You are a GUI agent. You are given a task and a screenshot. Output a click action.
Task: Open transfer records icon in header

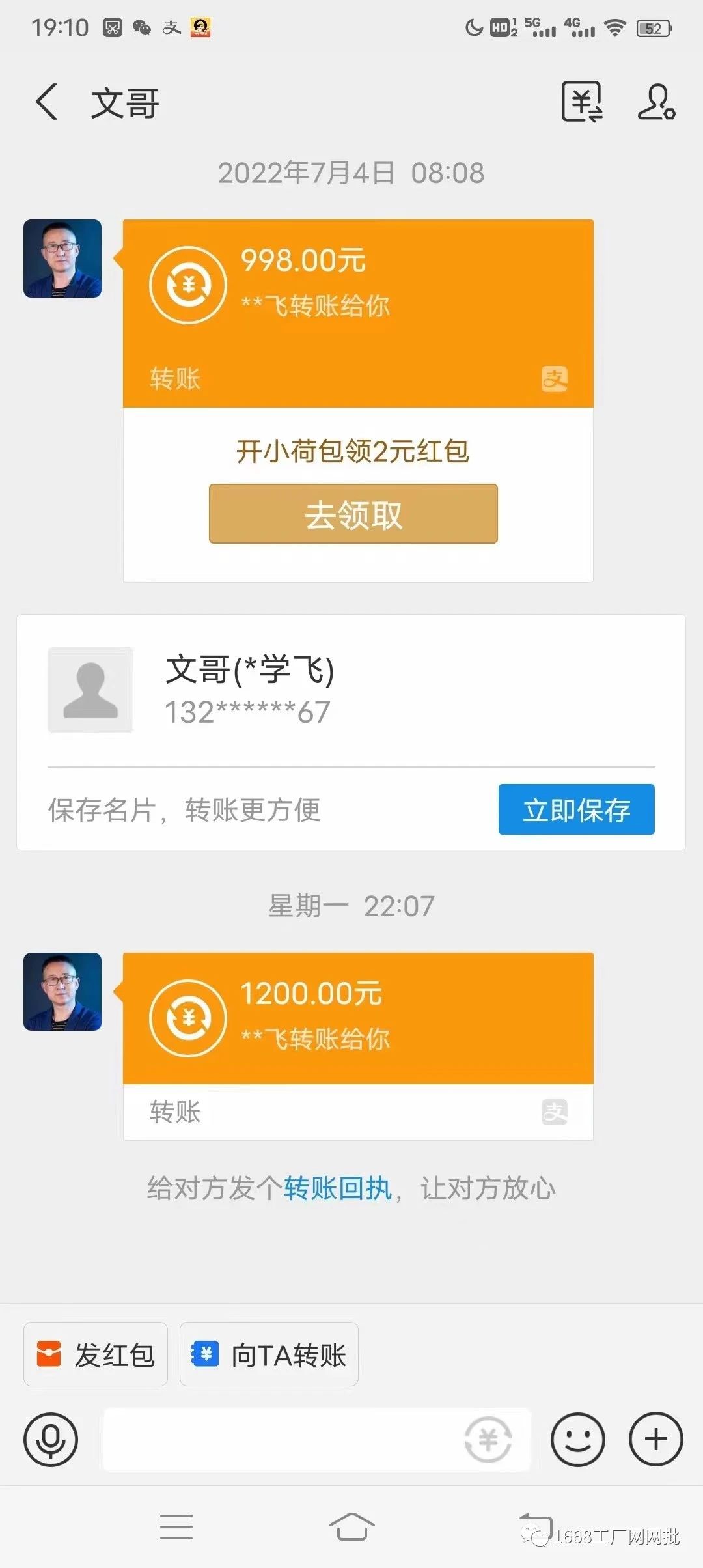tap(581, 102)
